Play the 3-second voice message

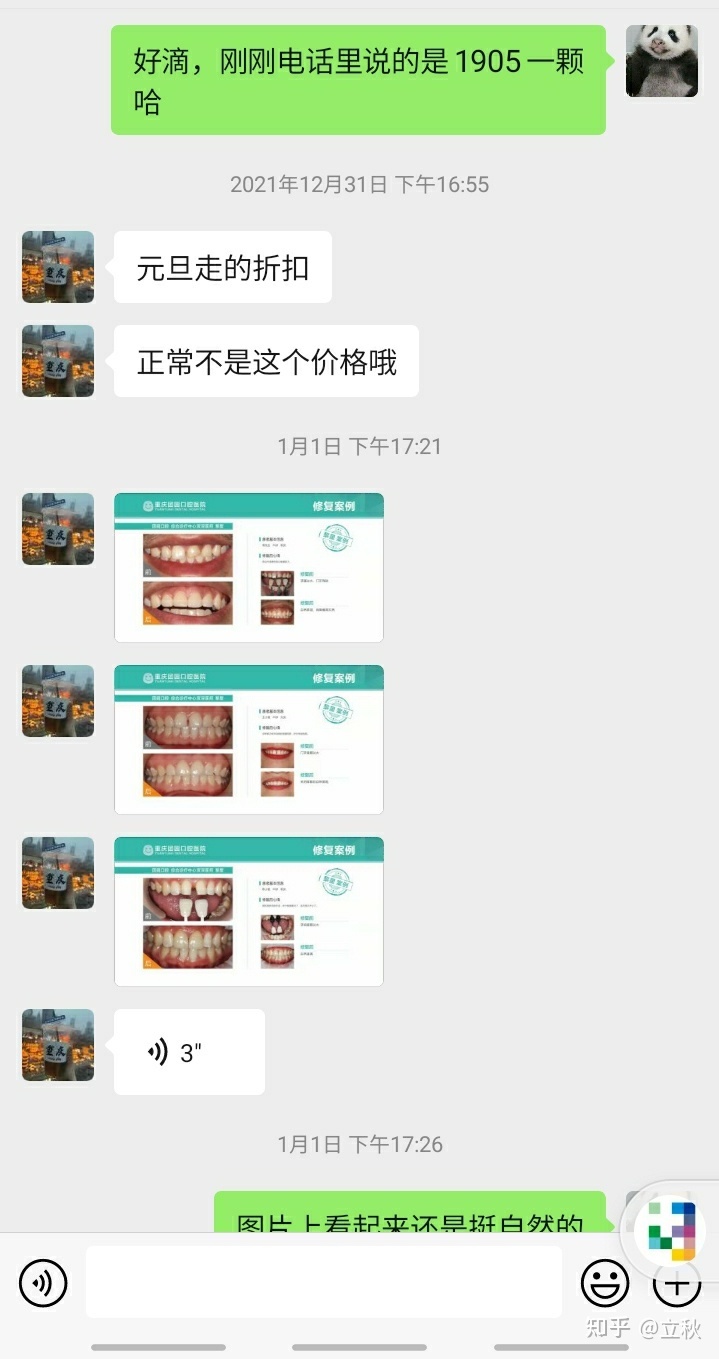(x=189, y=1052)
